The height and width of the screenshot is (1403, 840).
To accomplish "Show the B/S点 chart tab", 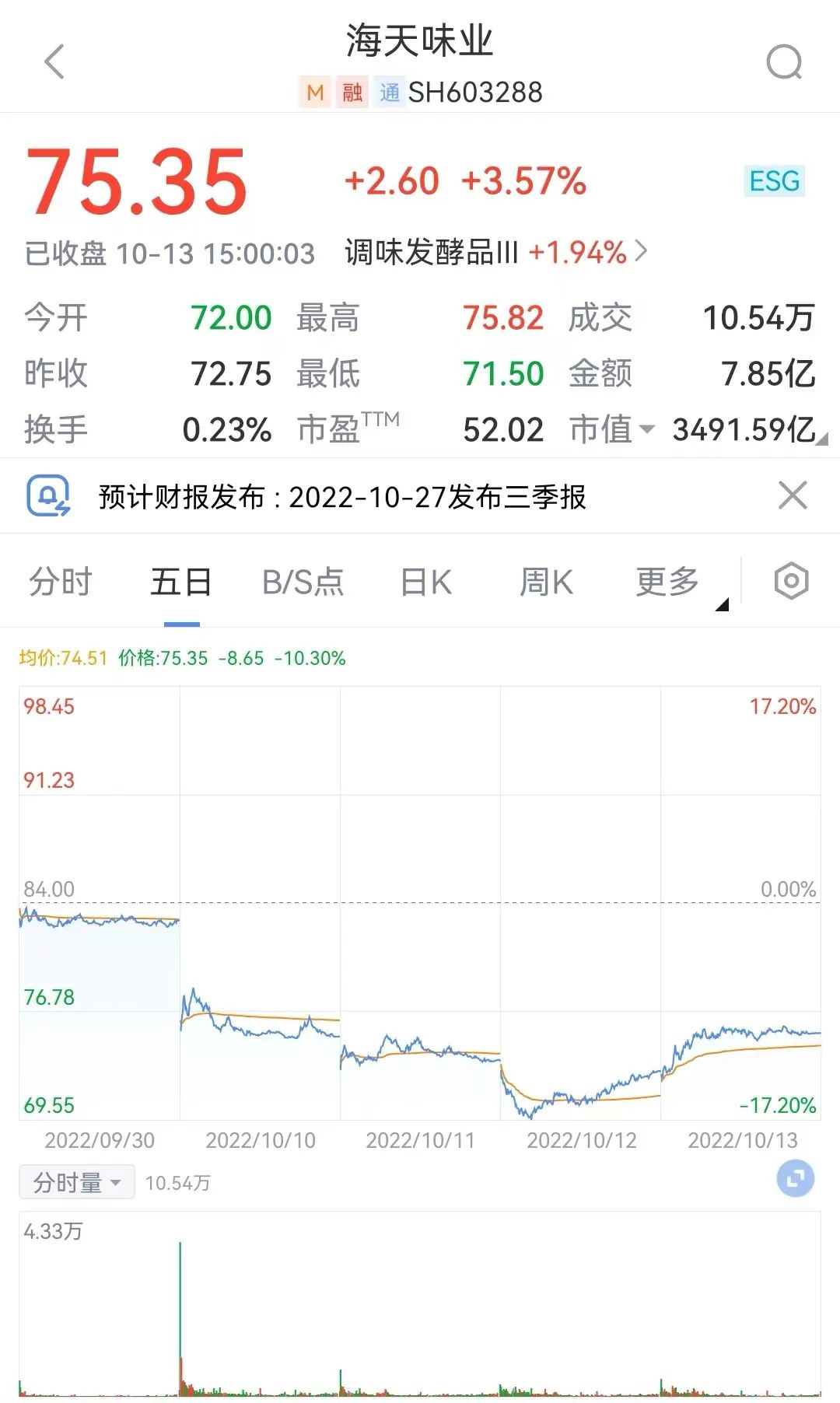I will click(303, 582).
